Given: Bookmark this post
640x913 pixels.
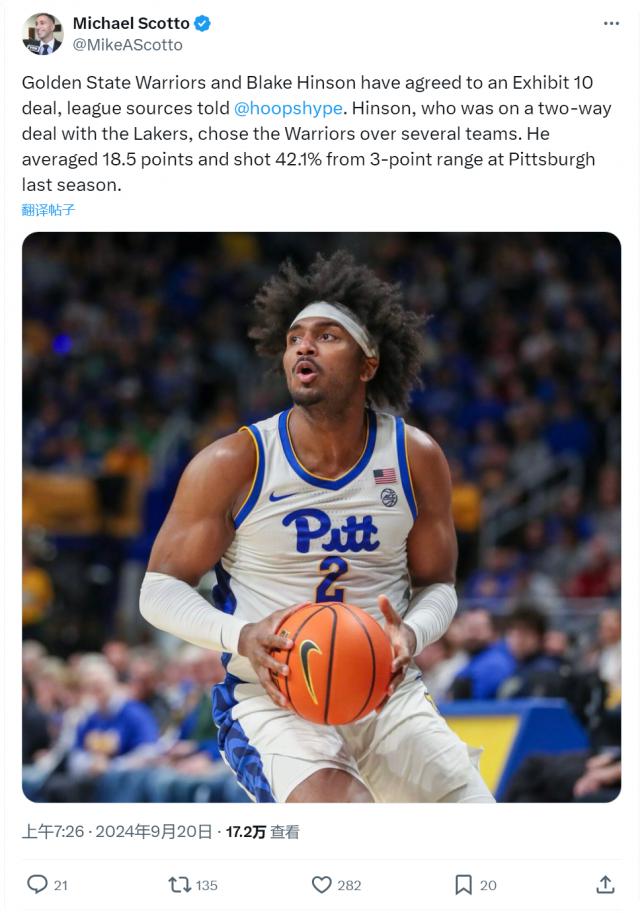Looking at the screenshot, I should tap(463, 884).
